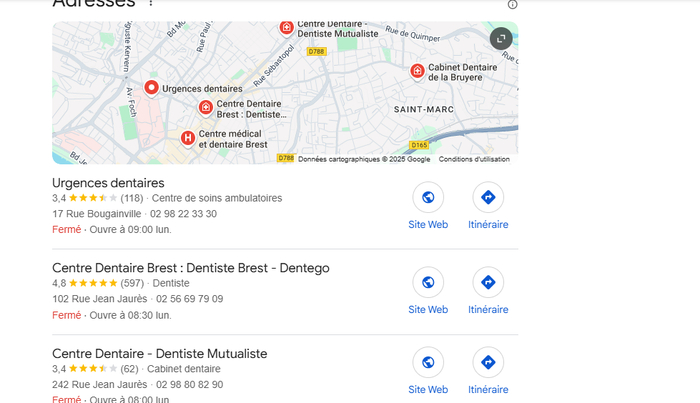This screenshot has width=700, height=403.
Task: Open the overflow menu beside Adresses
Action: [151, 3]
